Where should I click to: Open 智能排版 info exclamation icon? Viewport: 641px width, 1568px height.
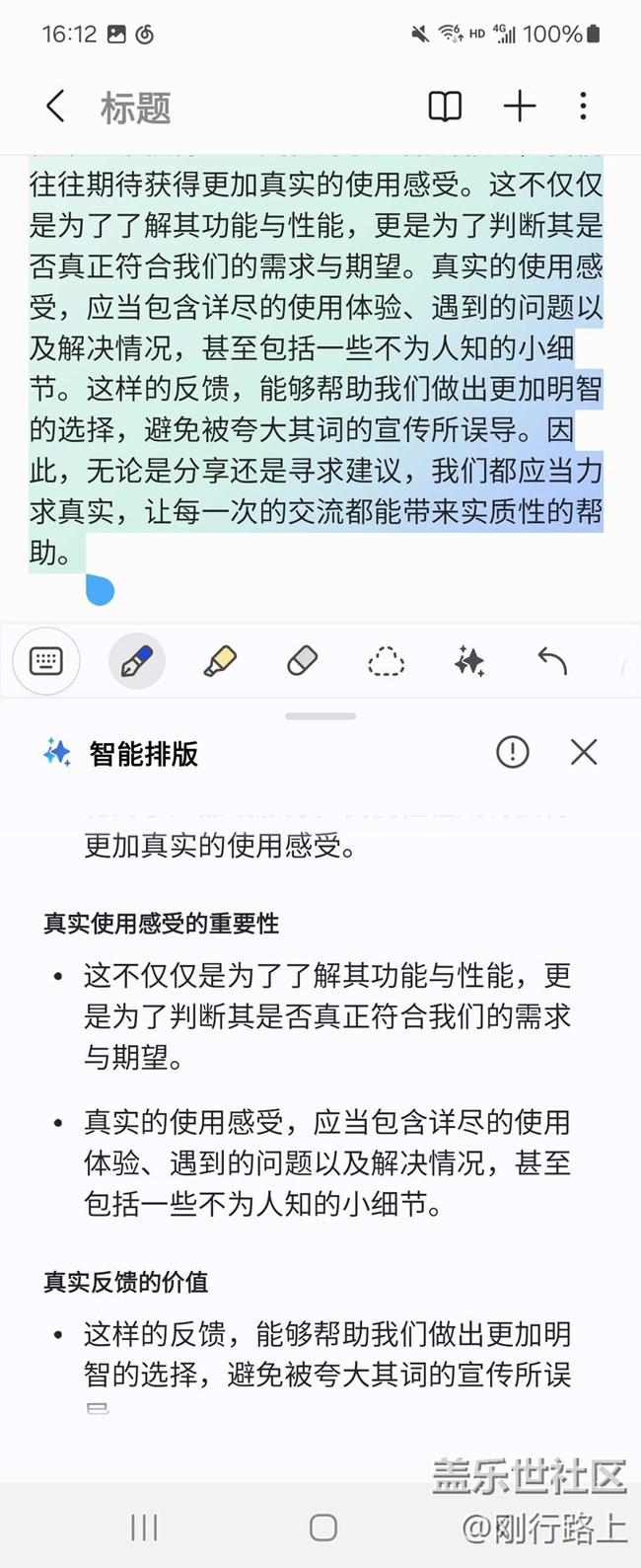coord(513,753)
